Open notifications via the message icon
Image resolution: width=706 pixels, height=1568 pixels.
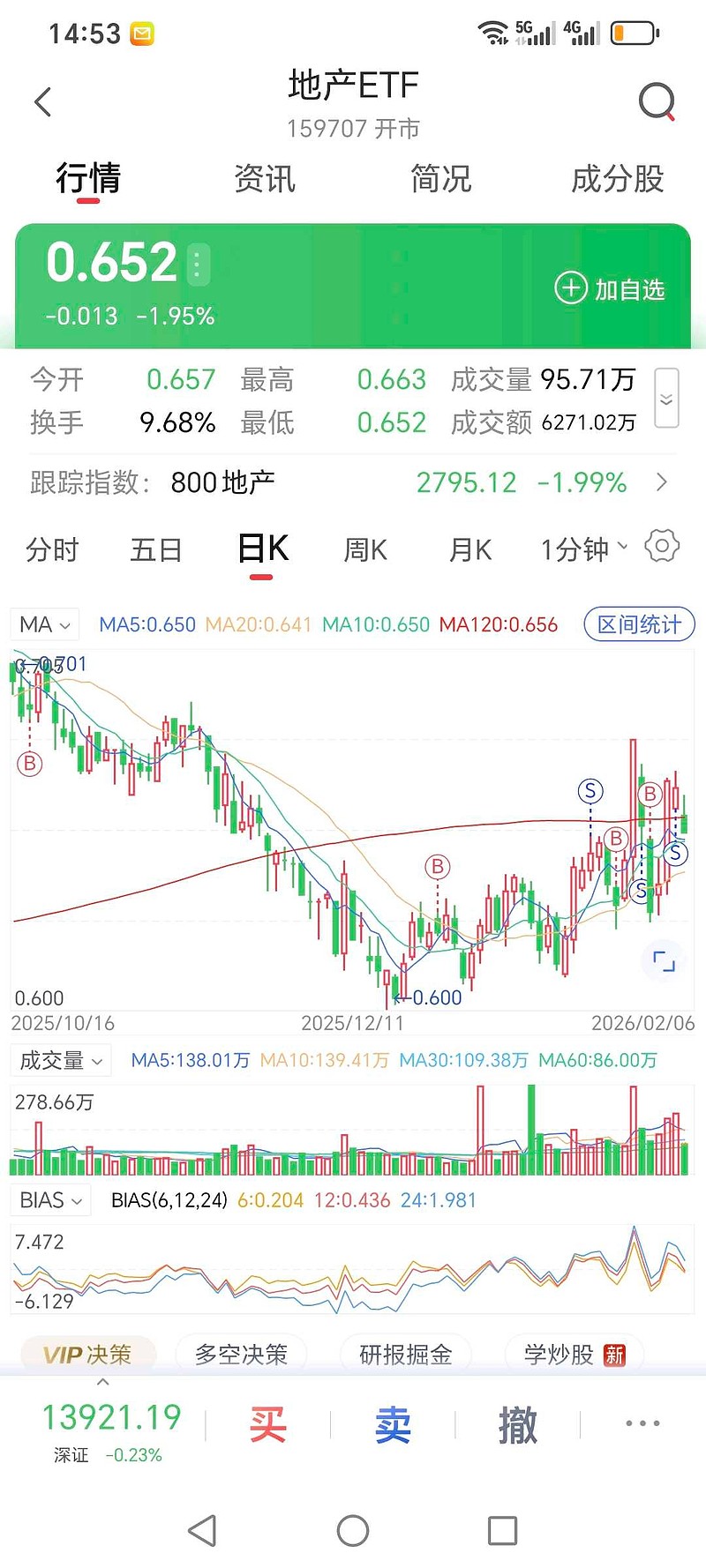141,31
